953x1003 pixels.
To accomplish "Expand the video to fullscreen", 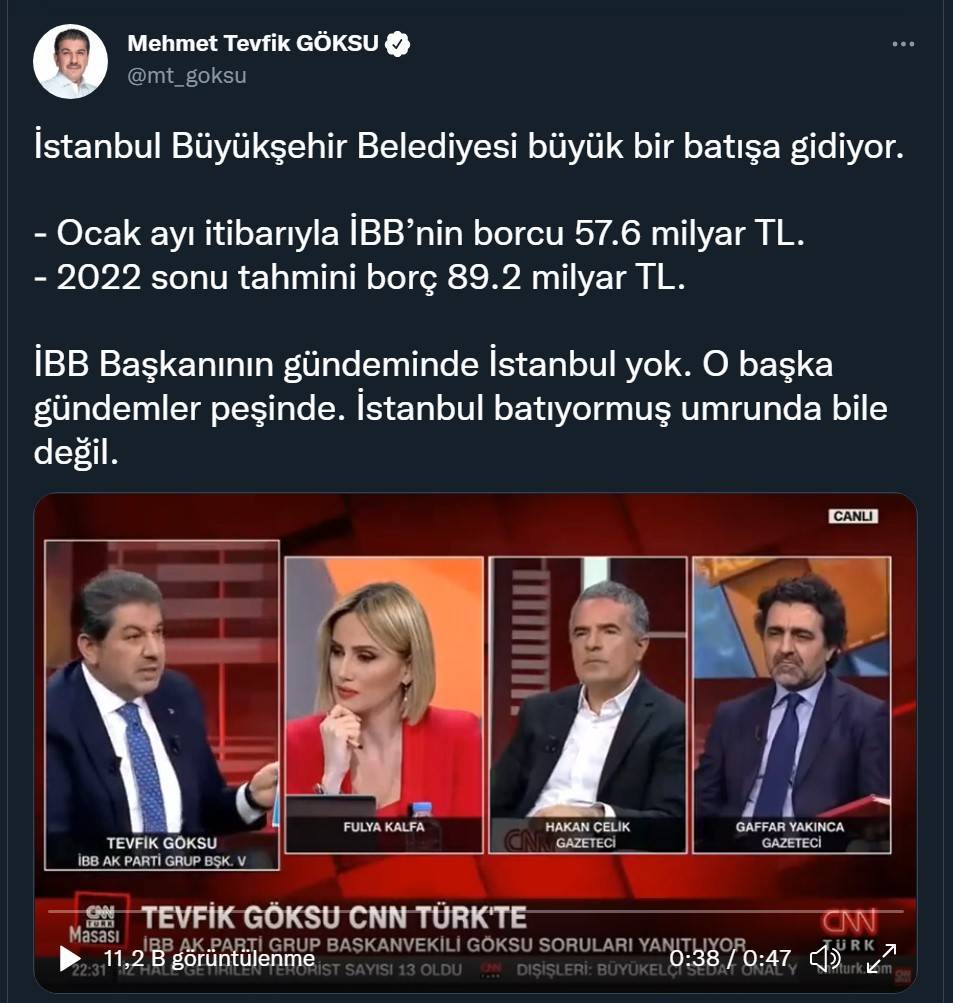I will coord(881,958).
